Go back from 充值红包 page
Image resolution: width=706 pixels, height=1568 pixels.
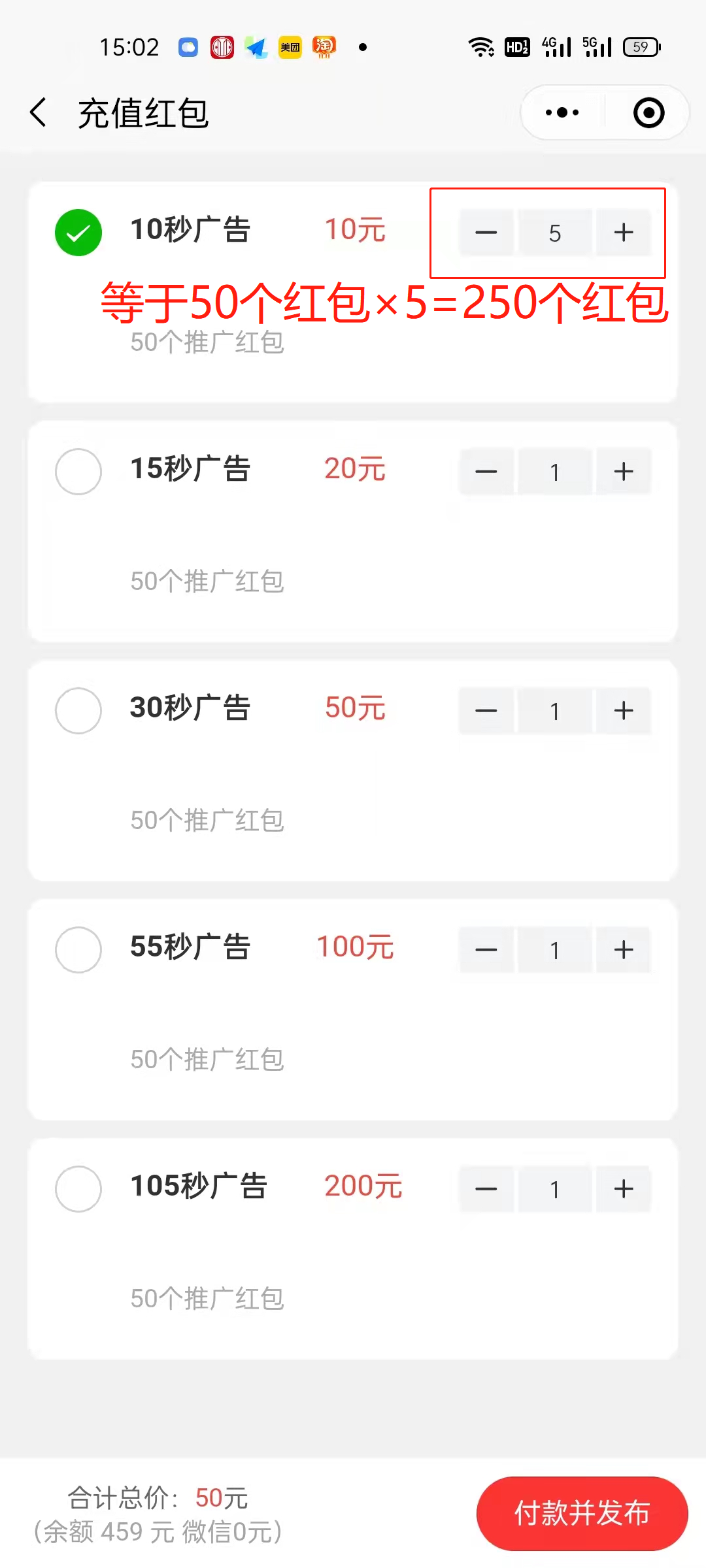39,112
